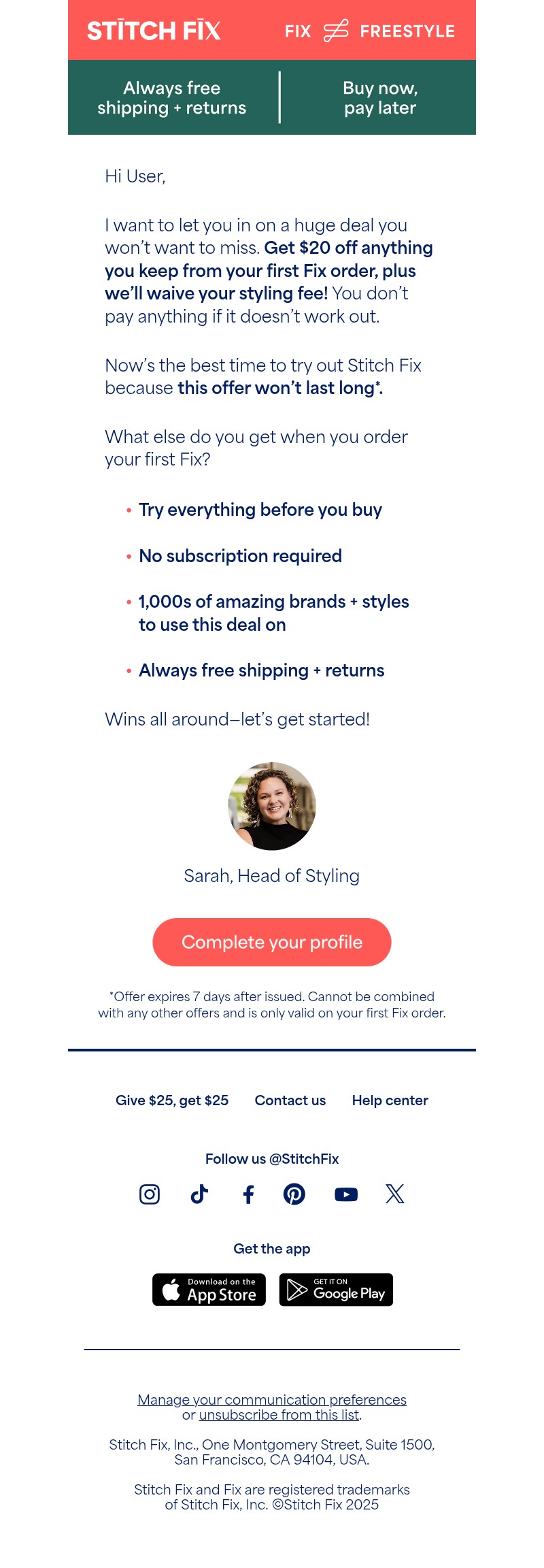Click the Download on the App Store badge
The width and height of the screenshot is (544, 1568).
click(208, 1290)
